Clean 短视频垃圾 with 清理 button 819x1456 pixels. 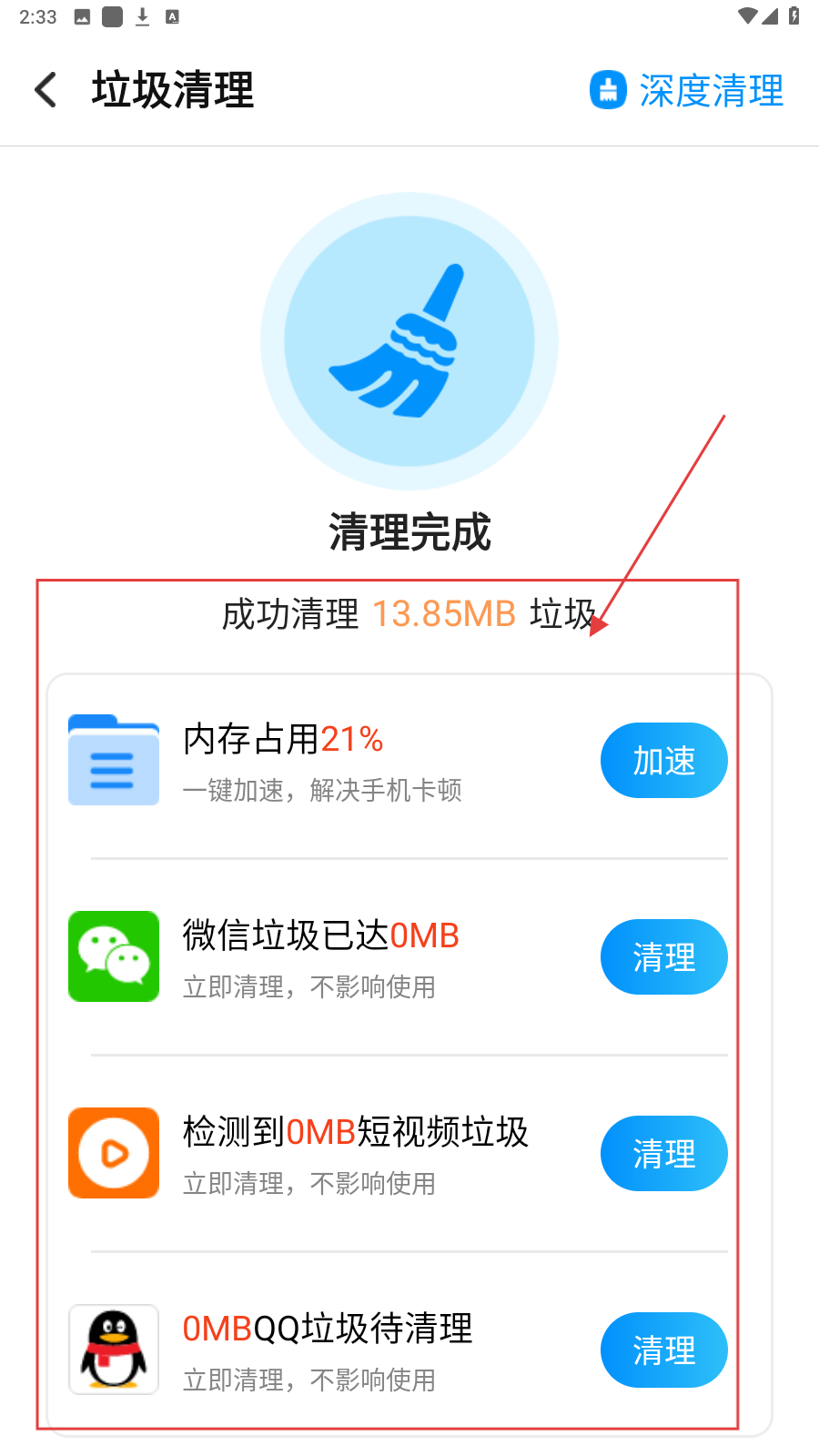[x=663, y=1153]
